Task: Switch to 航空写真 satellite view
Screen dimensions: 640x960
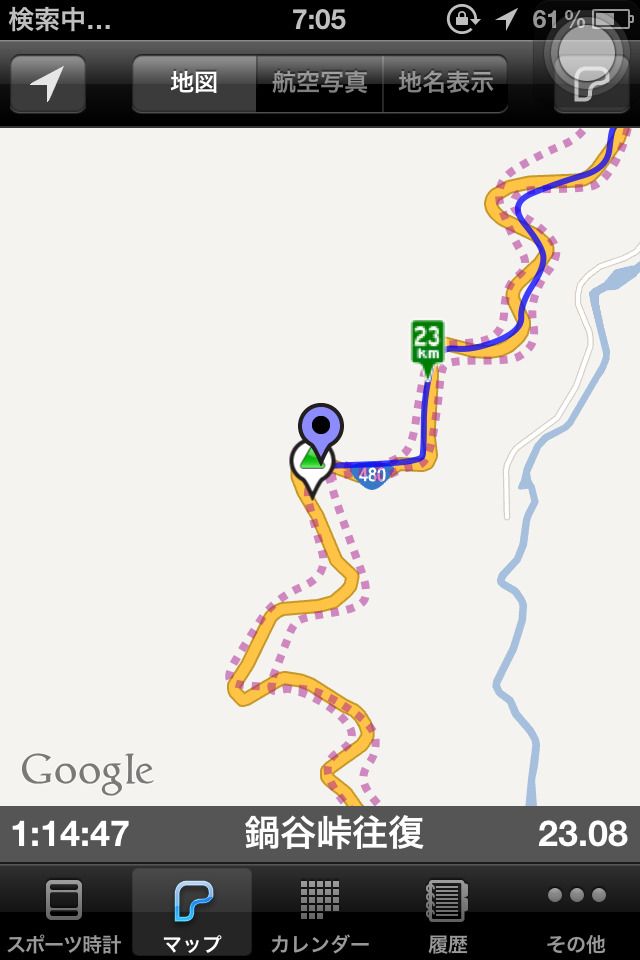Action: click(320, 83)
